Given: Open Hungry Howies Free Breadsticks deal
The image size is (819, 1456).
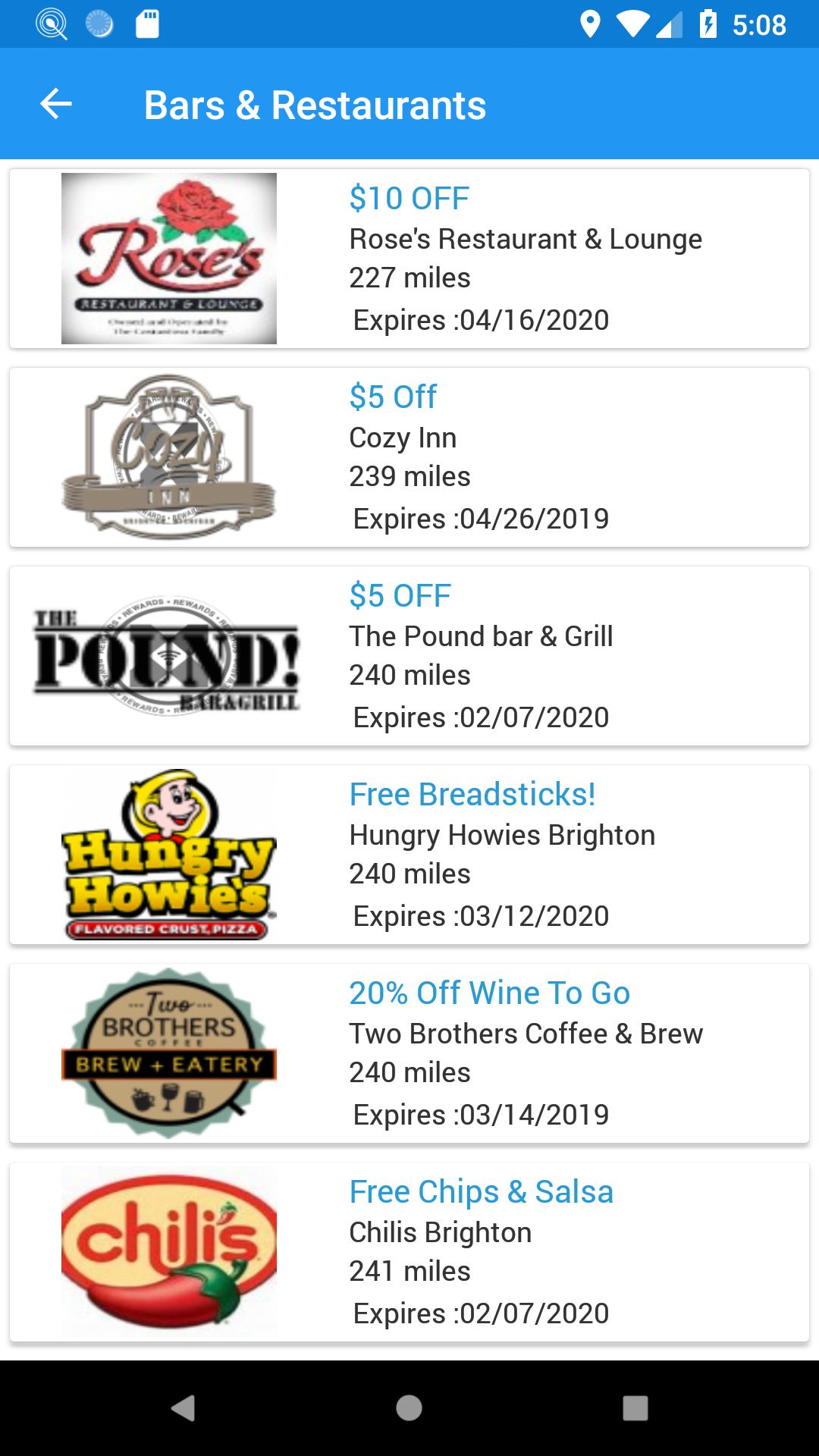Looking at the screenshot, I should [409, 855].
